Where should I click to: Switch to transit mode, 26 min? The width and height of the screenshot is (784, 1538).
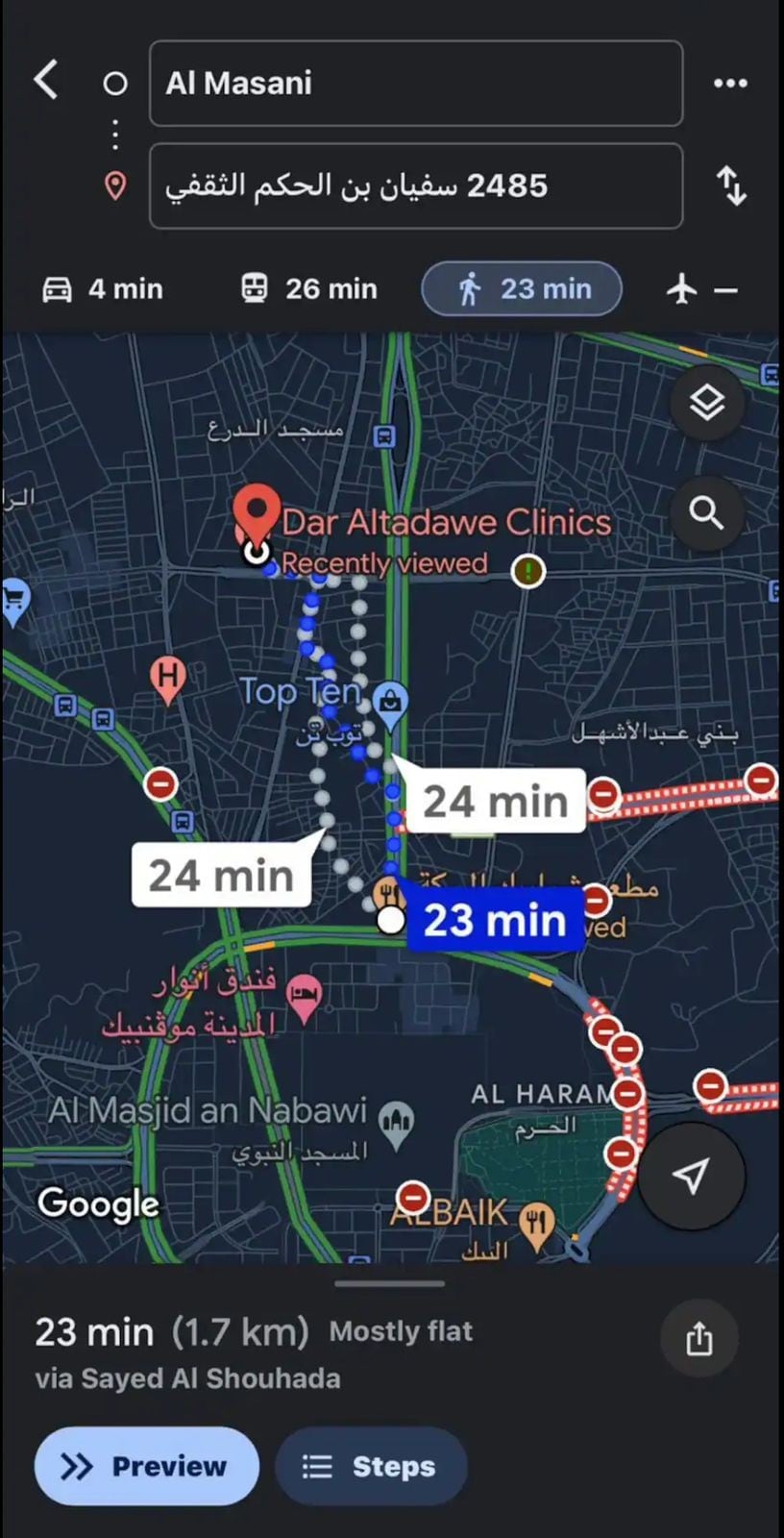[x=308, y=288]
